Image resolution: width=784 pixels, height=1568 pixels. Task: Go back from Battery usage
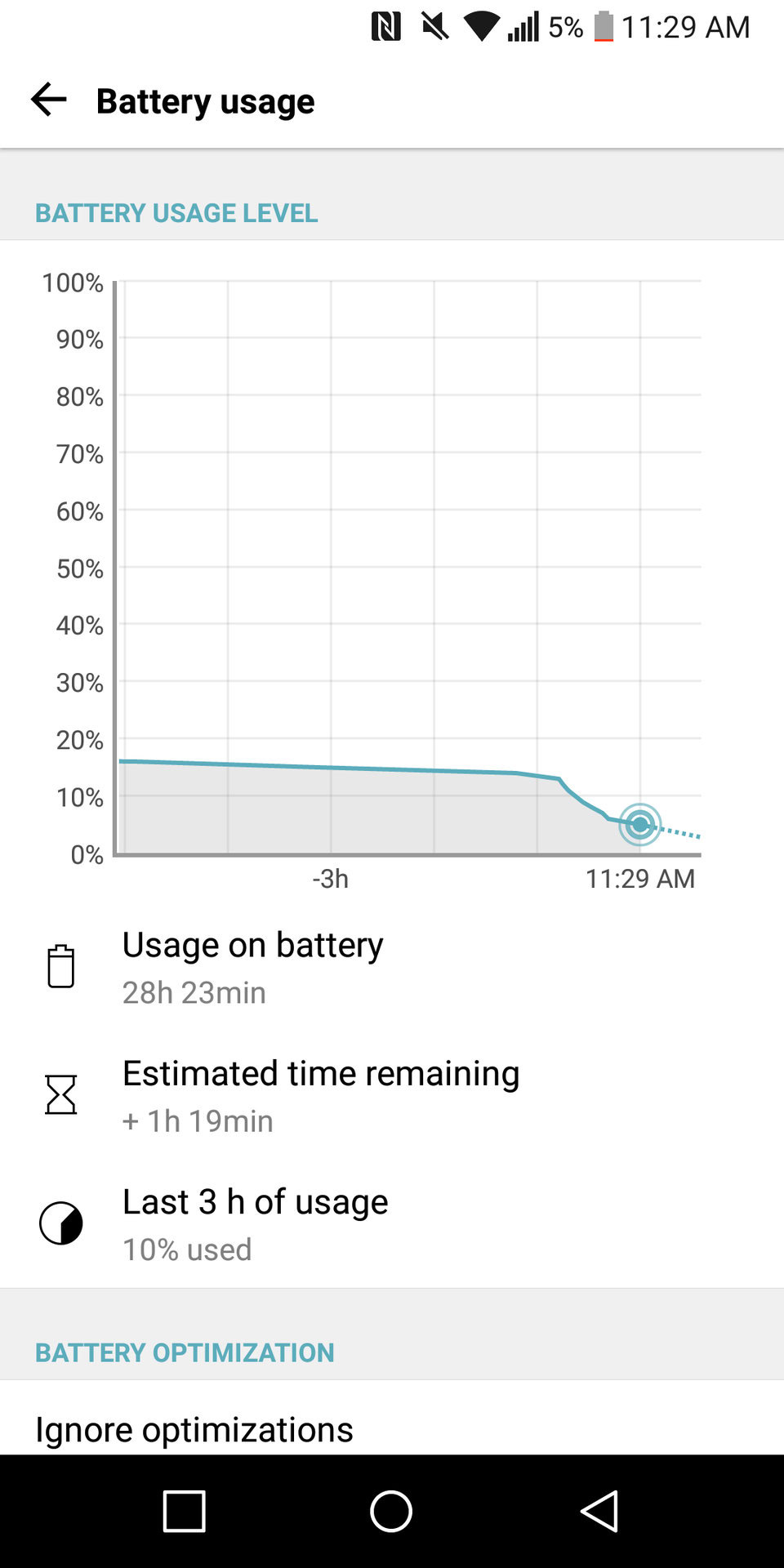(x=48, y=100)
